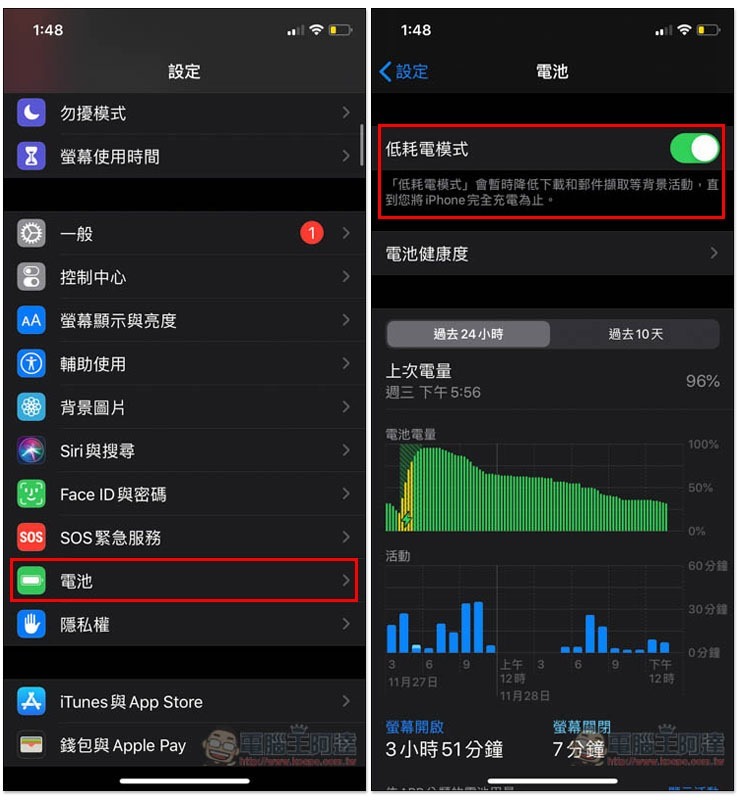Go back to 設定 from battery page
The width and height of the screenshot is (738, 800).
click(x=404, y=71)
